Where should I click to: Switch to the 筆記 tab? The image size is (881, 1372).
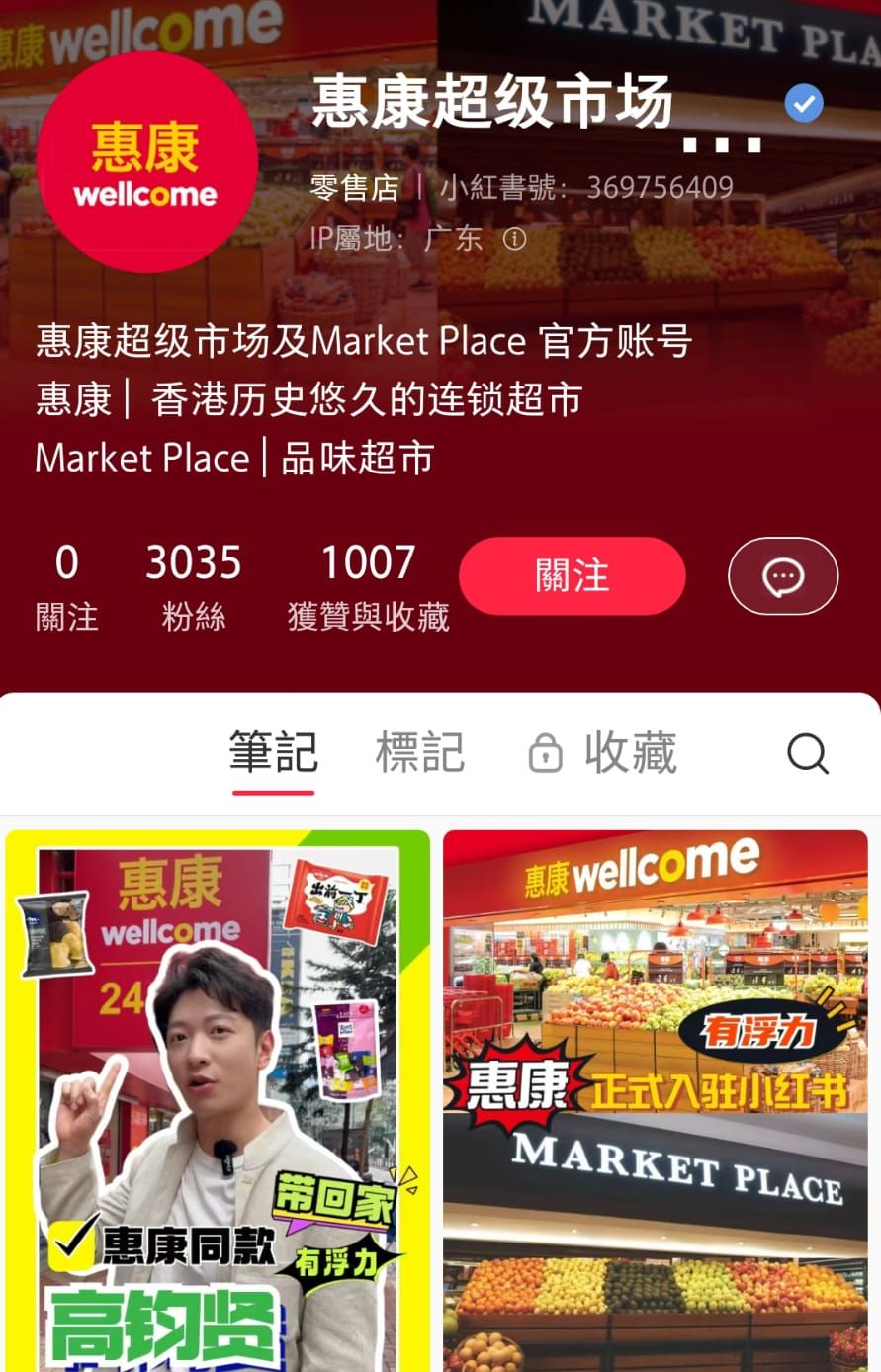click(273, 754)
